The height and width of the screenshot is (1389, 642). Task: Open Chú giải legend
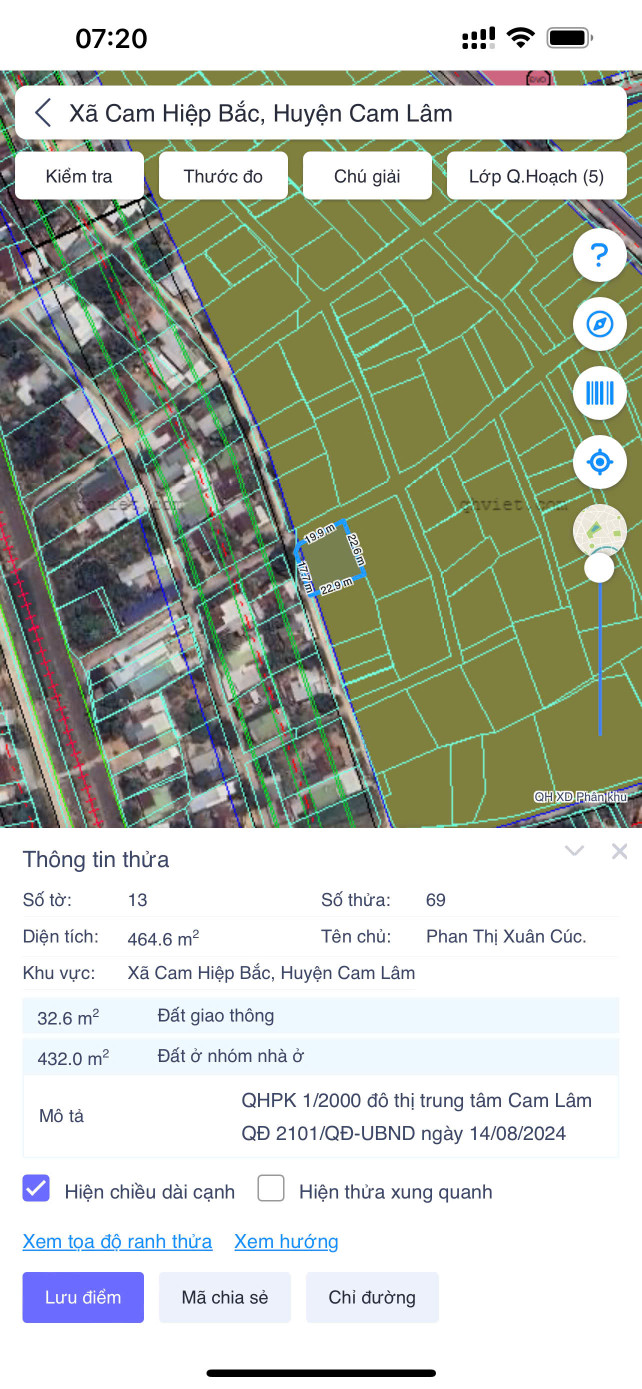click(x=367, y=177)
